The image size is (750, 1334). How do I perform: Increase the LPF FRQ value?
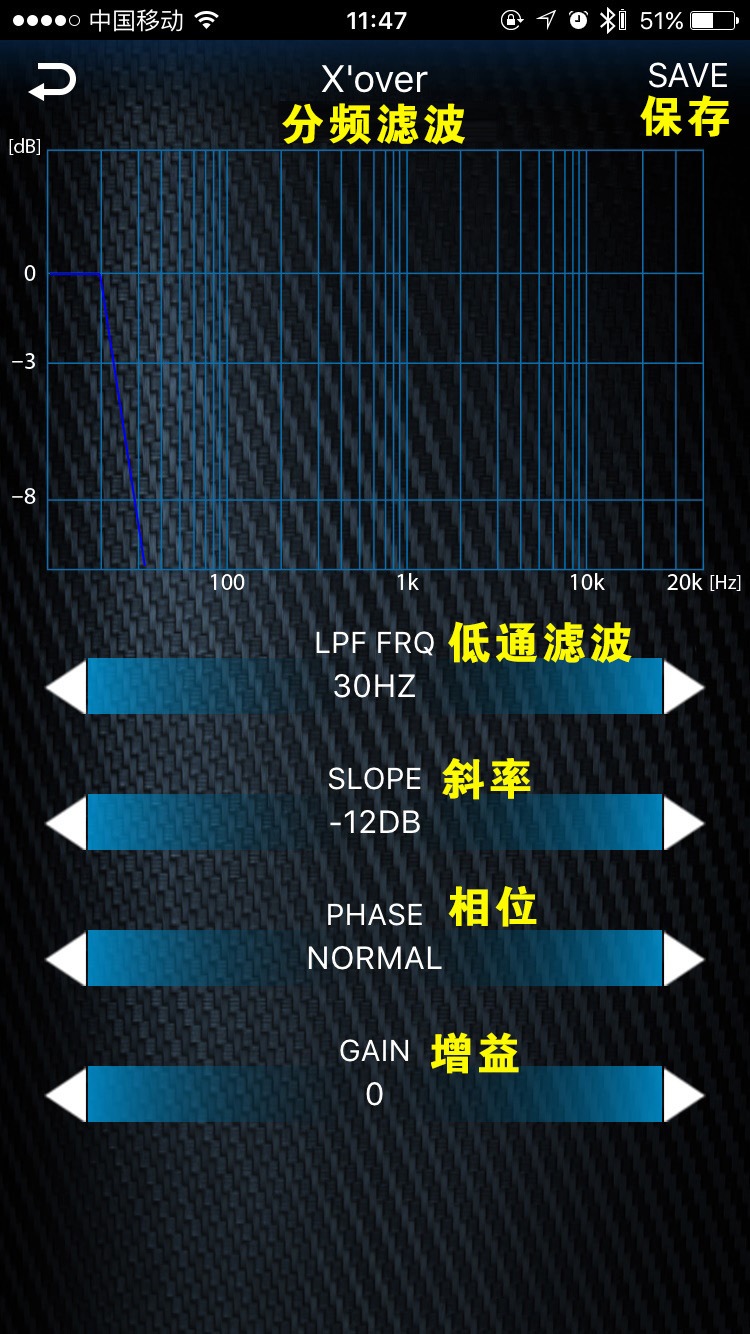(x=684, y=686)
